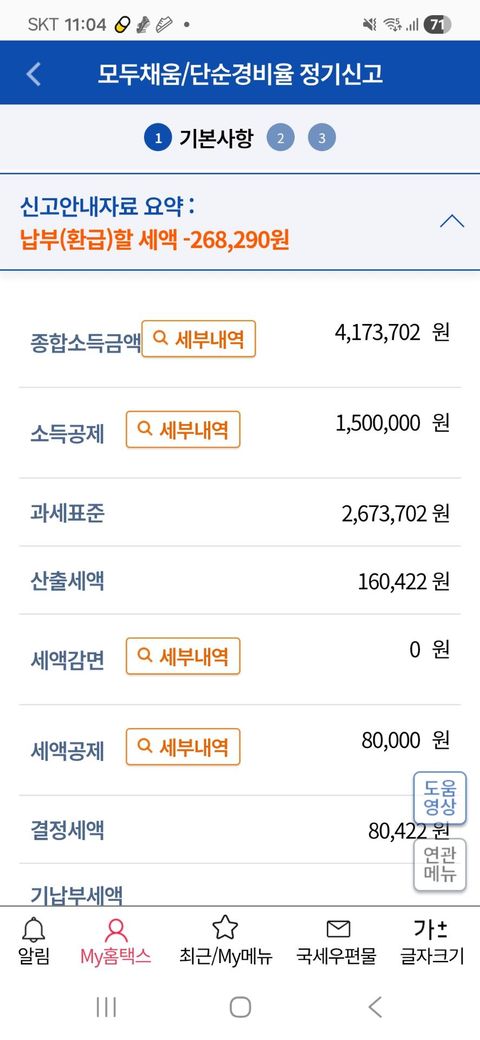Open the 연관메뉴 floating button
This screenshot has width=480, height=1040.
[x=440, y=865]
